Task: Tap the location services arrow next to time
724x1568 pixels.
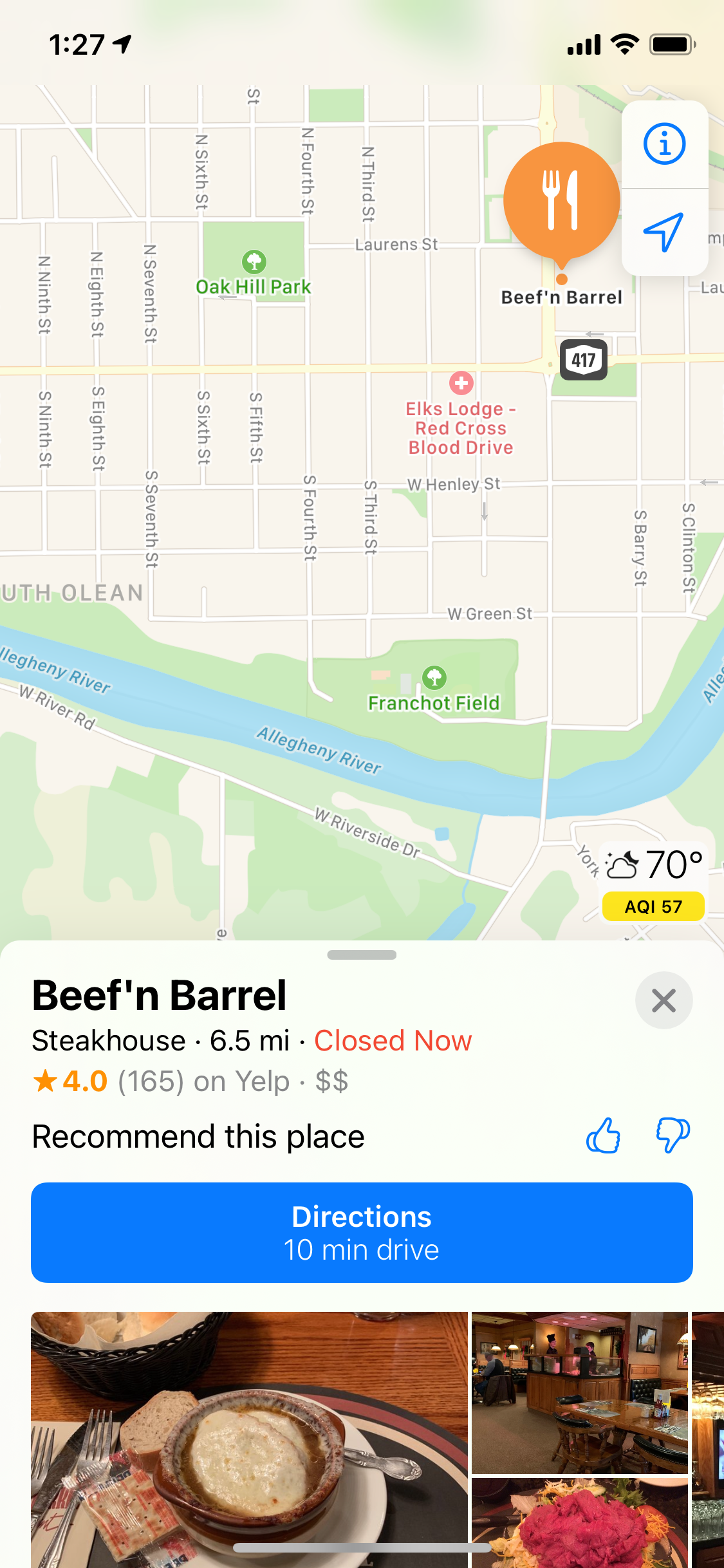Action: 122,43
